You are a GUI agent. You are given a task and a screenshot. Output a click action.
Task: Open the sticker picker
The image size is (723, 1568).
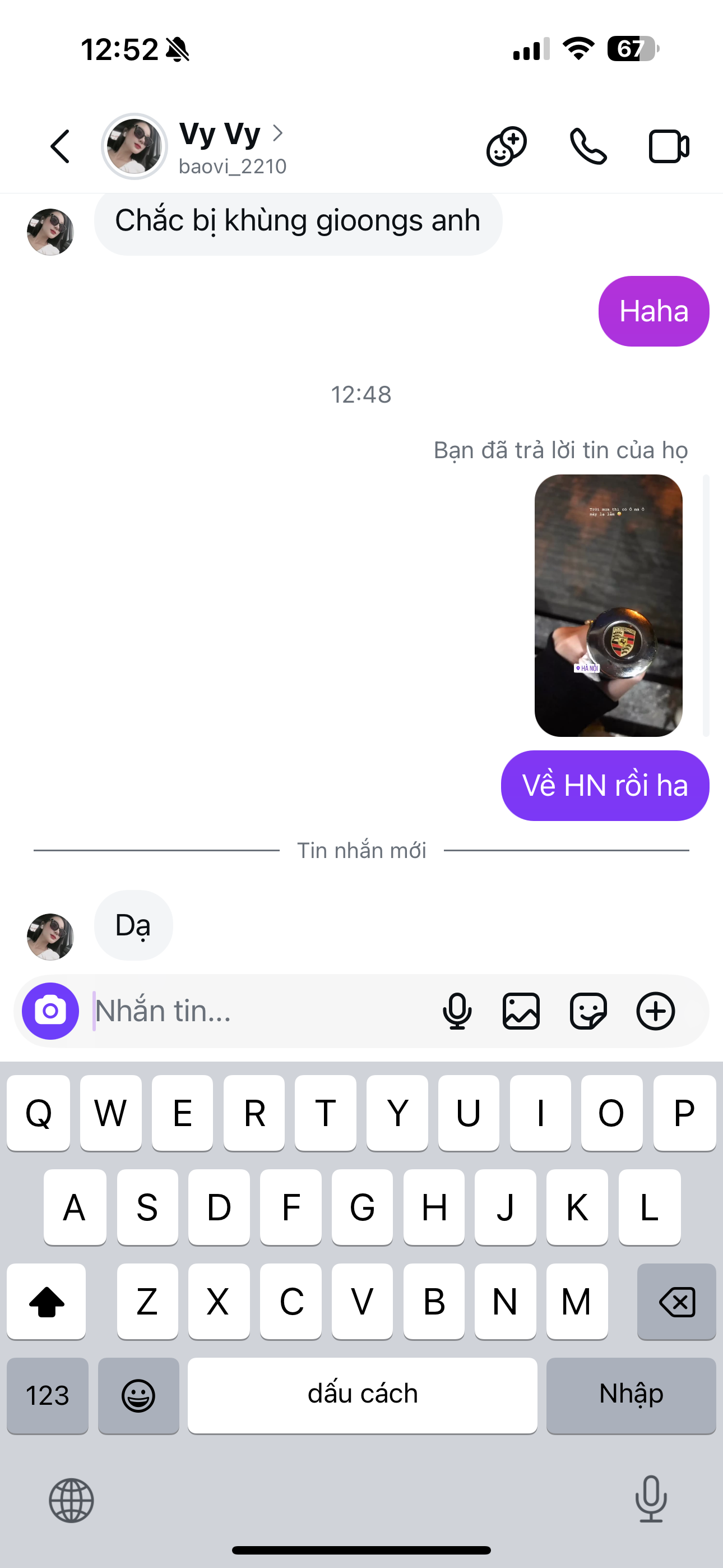click(x=588, y=1011)
